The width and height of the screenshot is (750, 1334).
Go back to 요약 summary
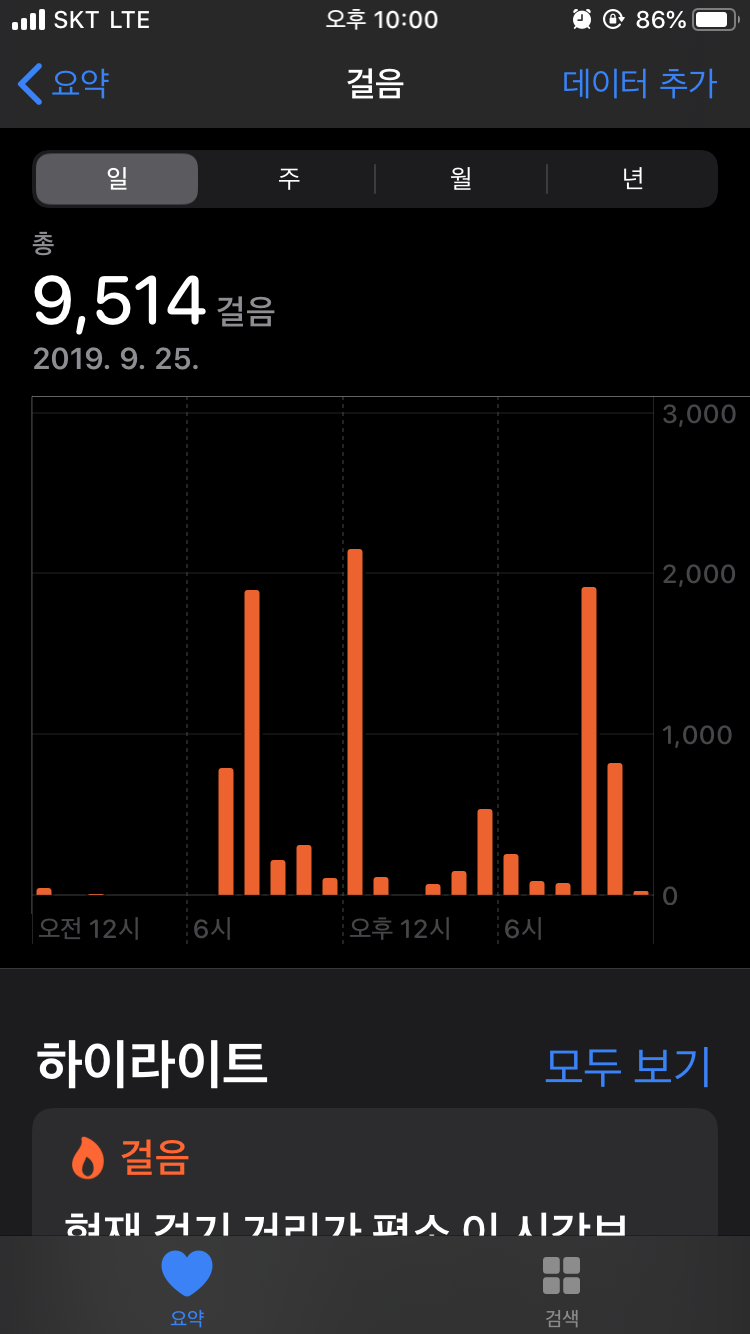point(64,83)
